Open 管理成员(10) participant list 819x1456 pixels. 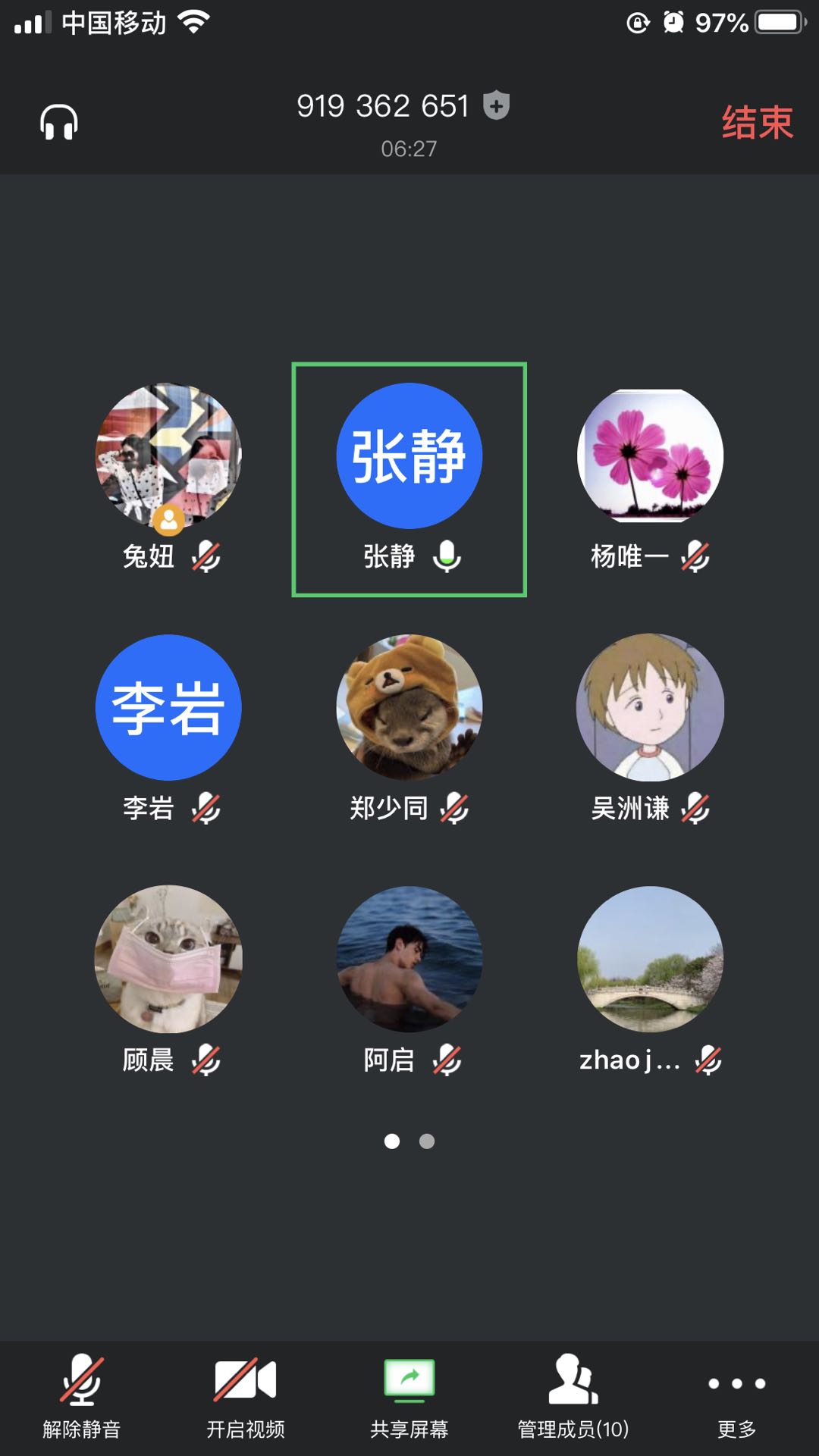point(573,1395)
